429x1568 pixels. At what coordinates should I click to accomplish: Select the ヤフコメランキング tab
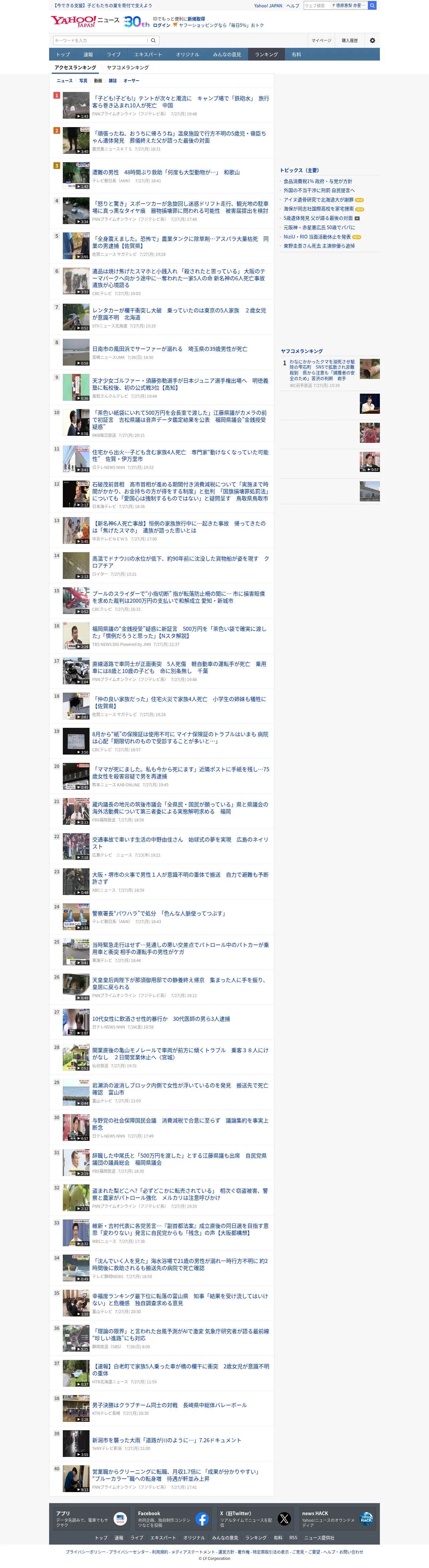tap(128, 68)
